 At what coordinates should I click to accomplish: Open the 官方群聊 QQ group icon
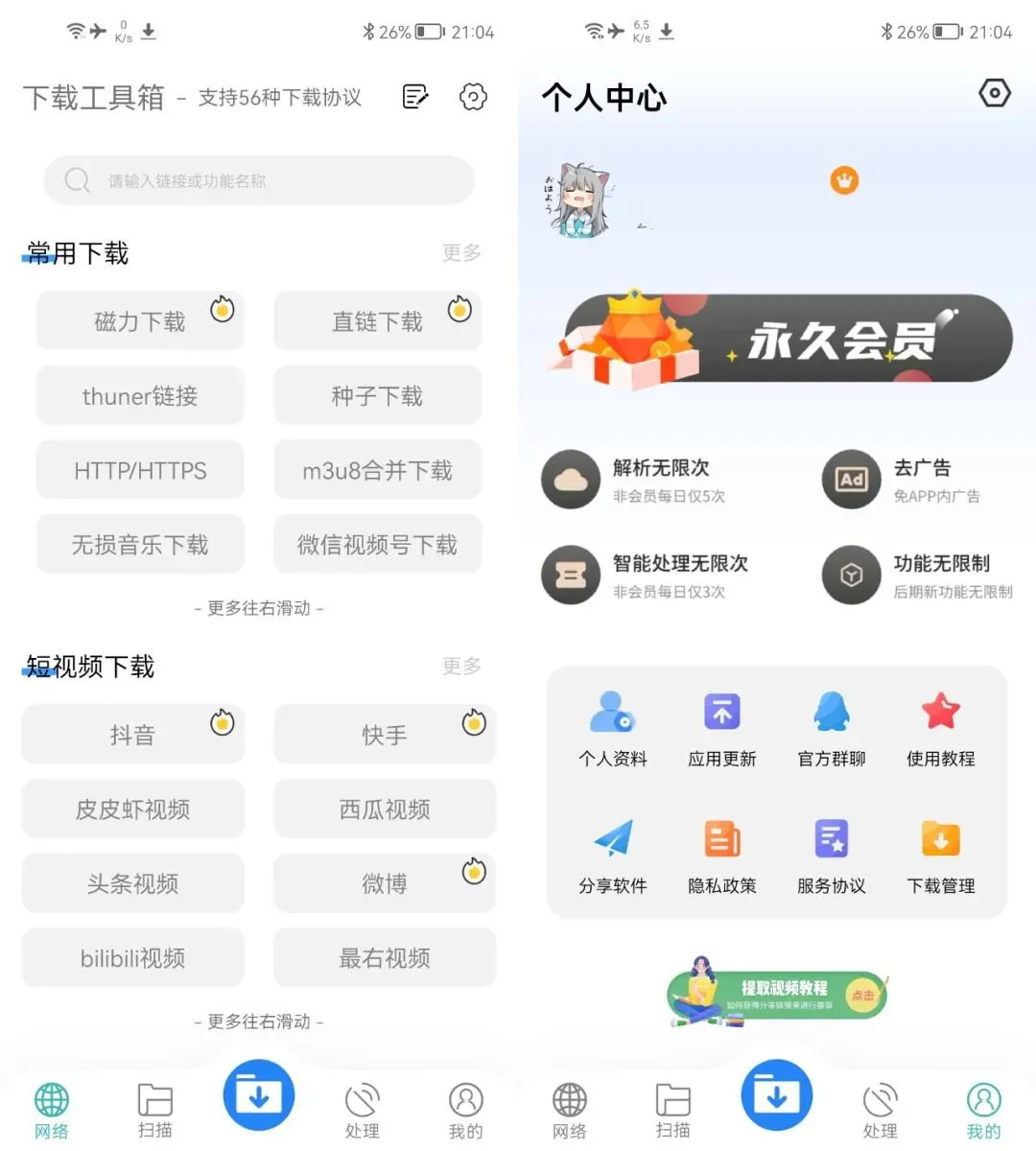point(831,712)
